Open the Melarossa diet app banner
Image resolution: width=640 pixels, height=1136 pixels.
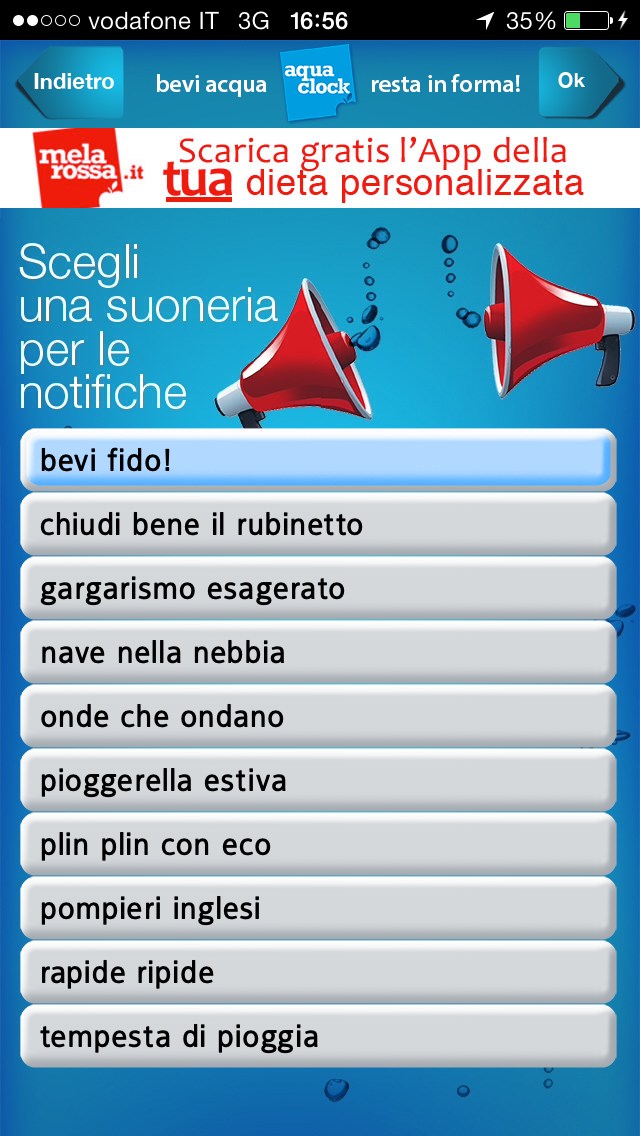[x=320, y=168]
